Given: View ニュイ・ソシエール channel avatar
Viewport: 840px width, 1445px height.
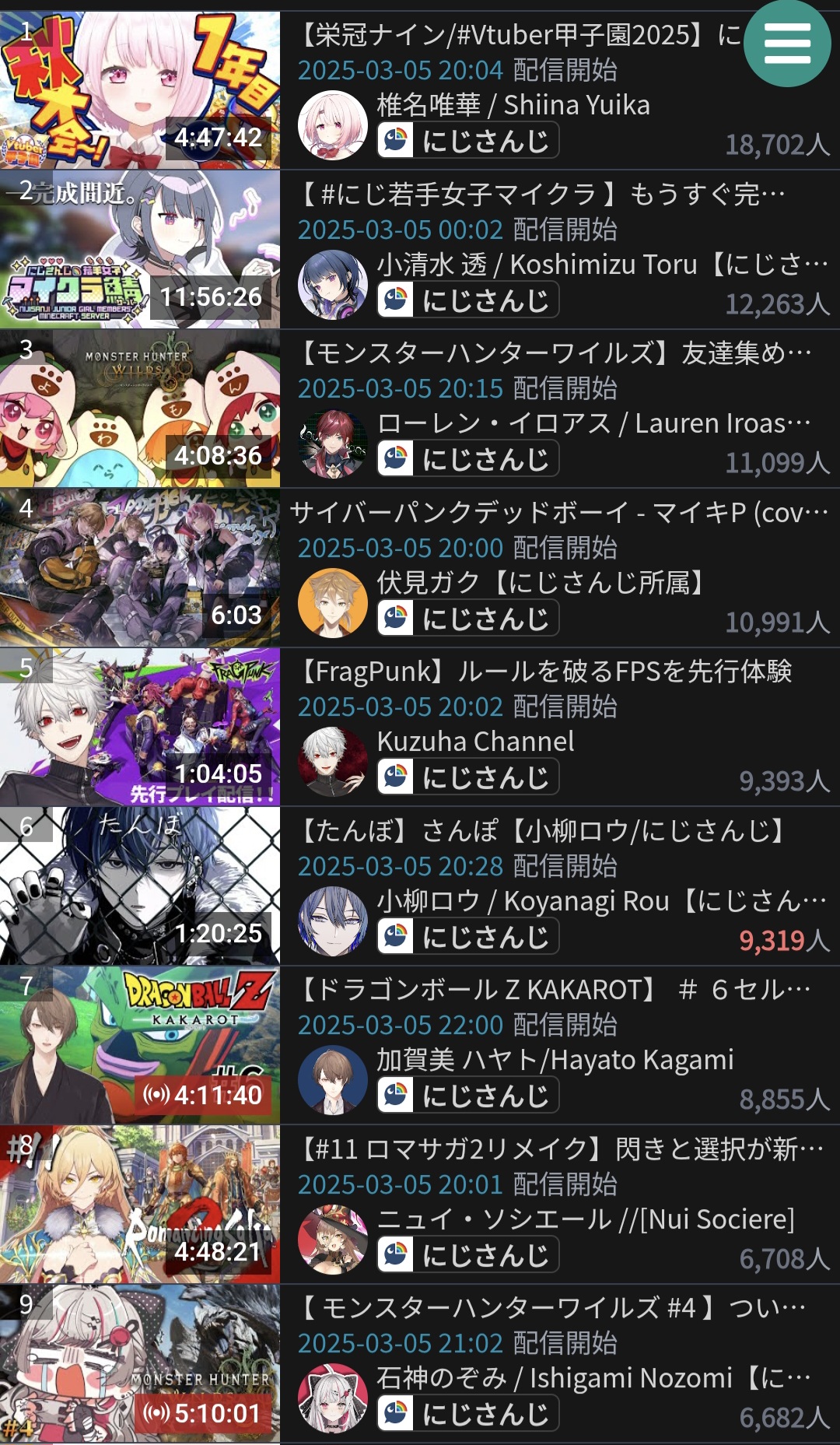Looking at the screenshot, I should pos(333,1240).
